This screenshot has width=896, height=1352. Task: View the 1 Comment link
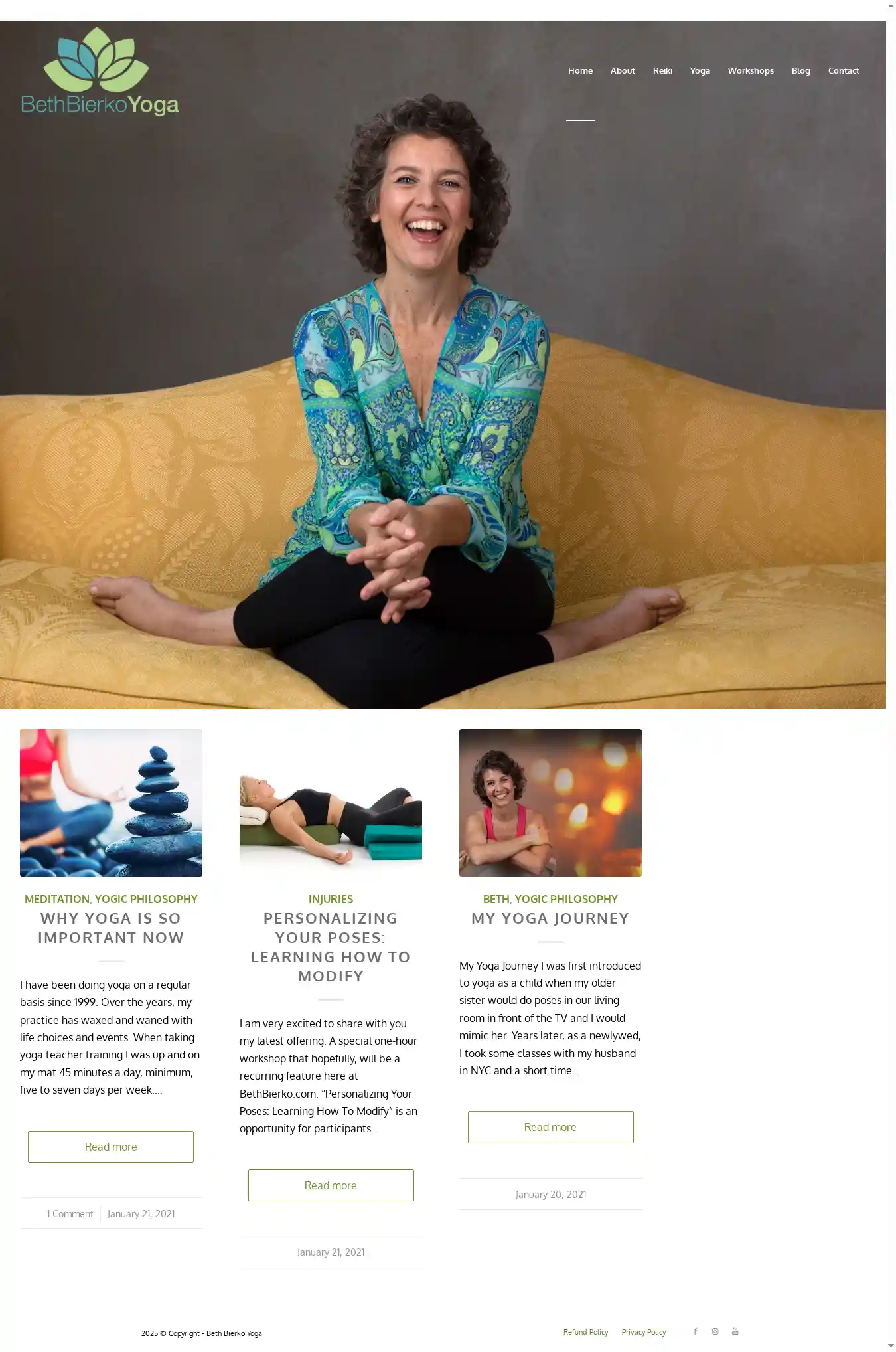[70, 1213]
